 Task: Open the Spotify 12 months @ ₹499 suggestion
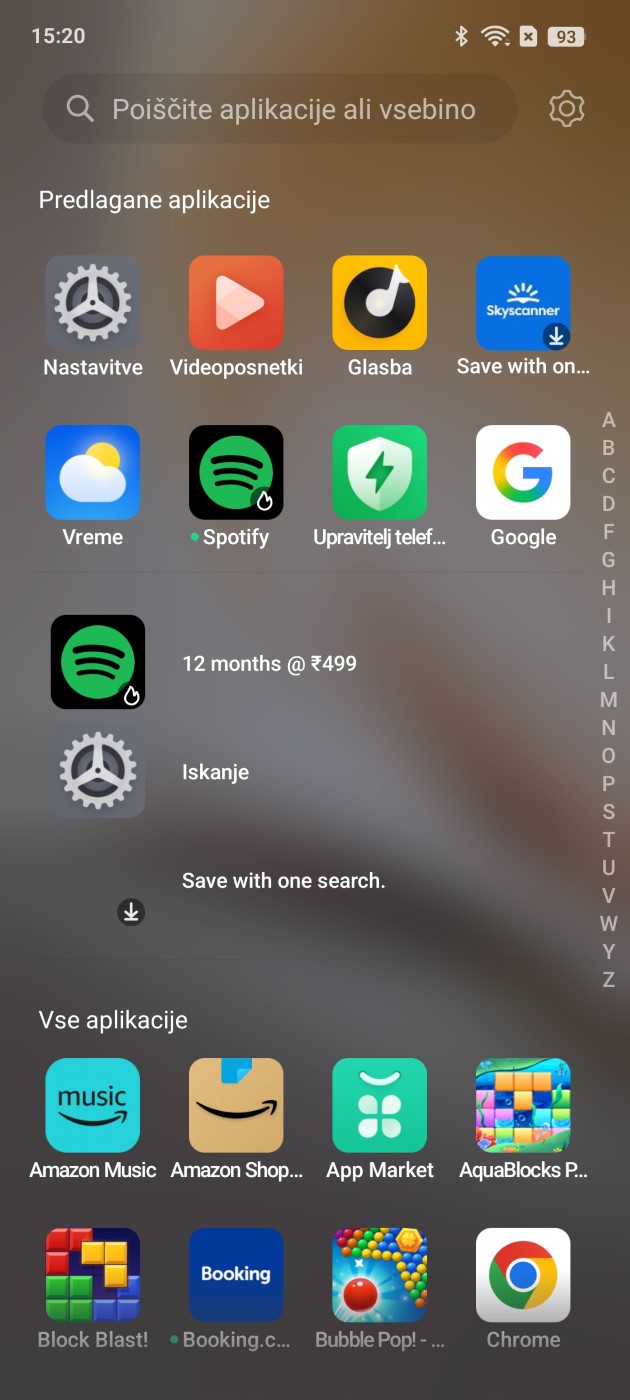[x=269, y=663]
